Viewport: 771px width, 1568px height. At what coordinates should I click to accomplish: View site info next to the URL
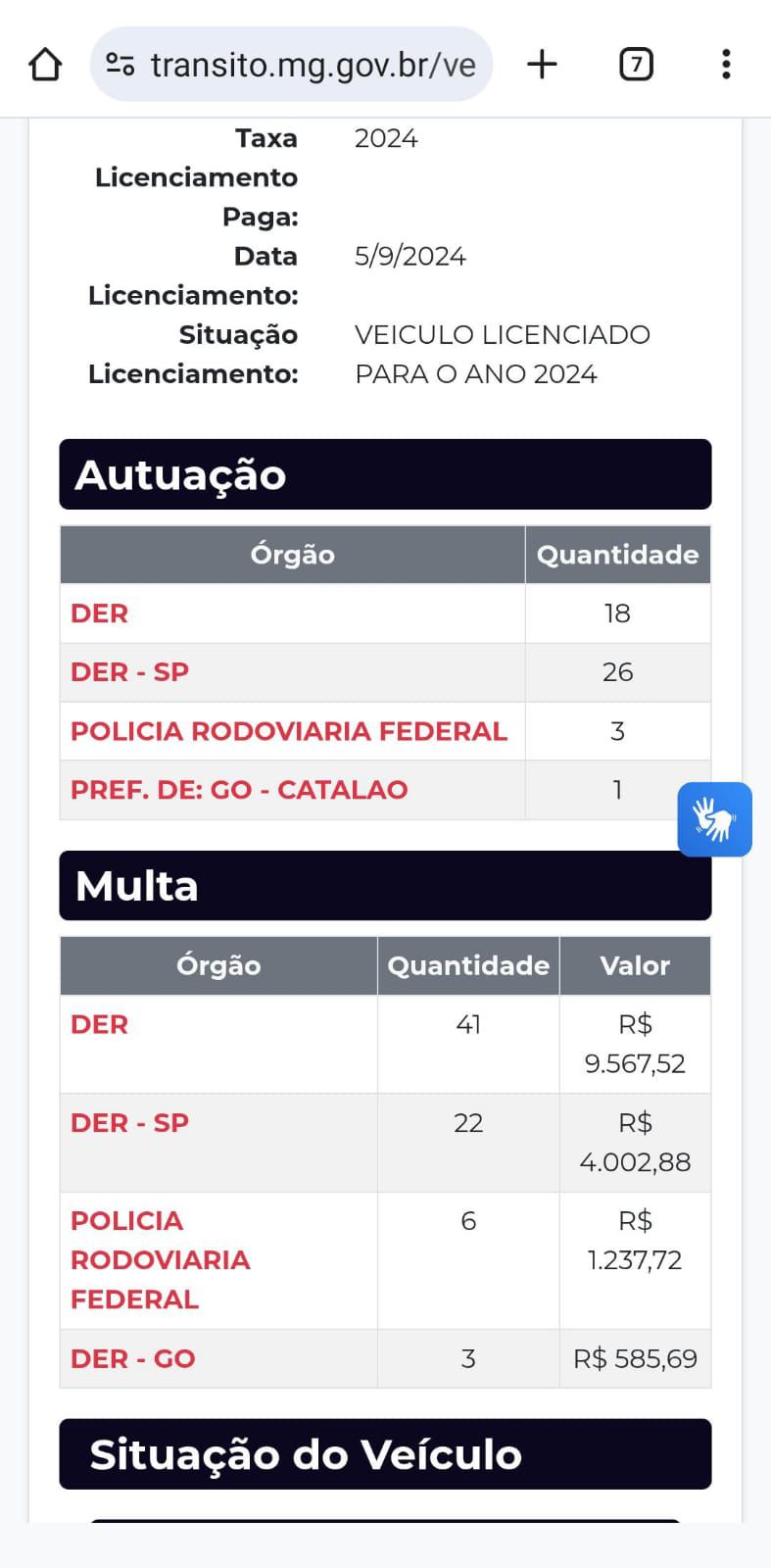coord(120,65)
